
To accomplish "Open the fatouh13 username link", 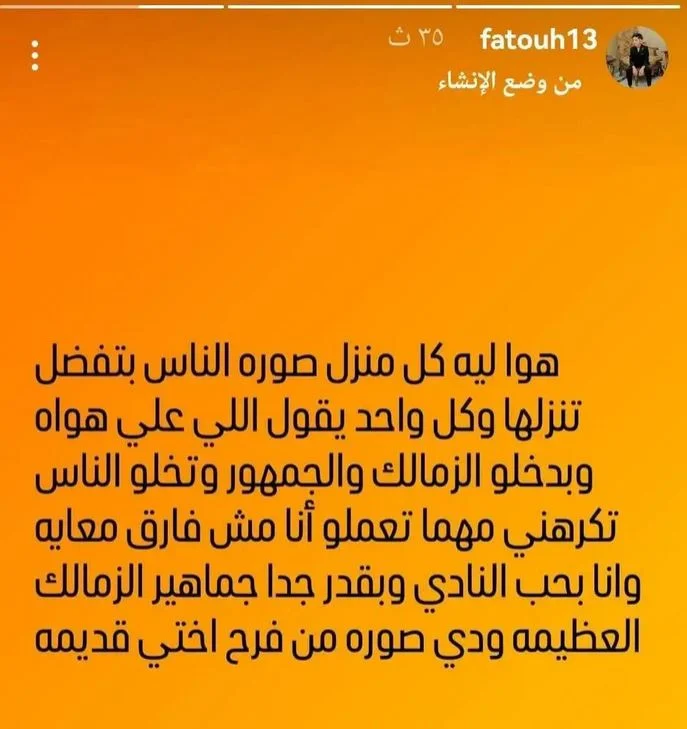I will click(x=538, y=39).
